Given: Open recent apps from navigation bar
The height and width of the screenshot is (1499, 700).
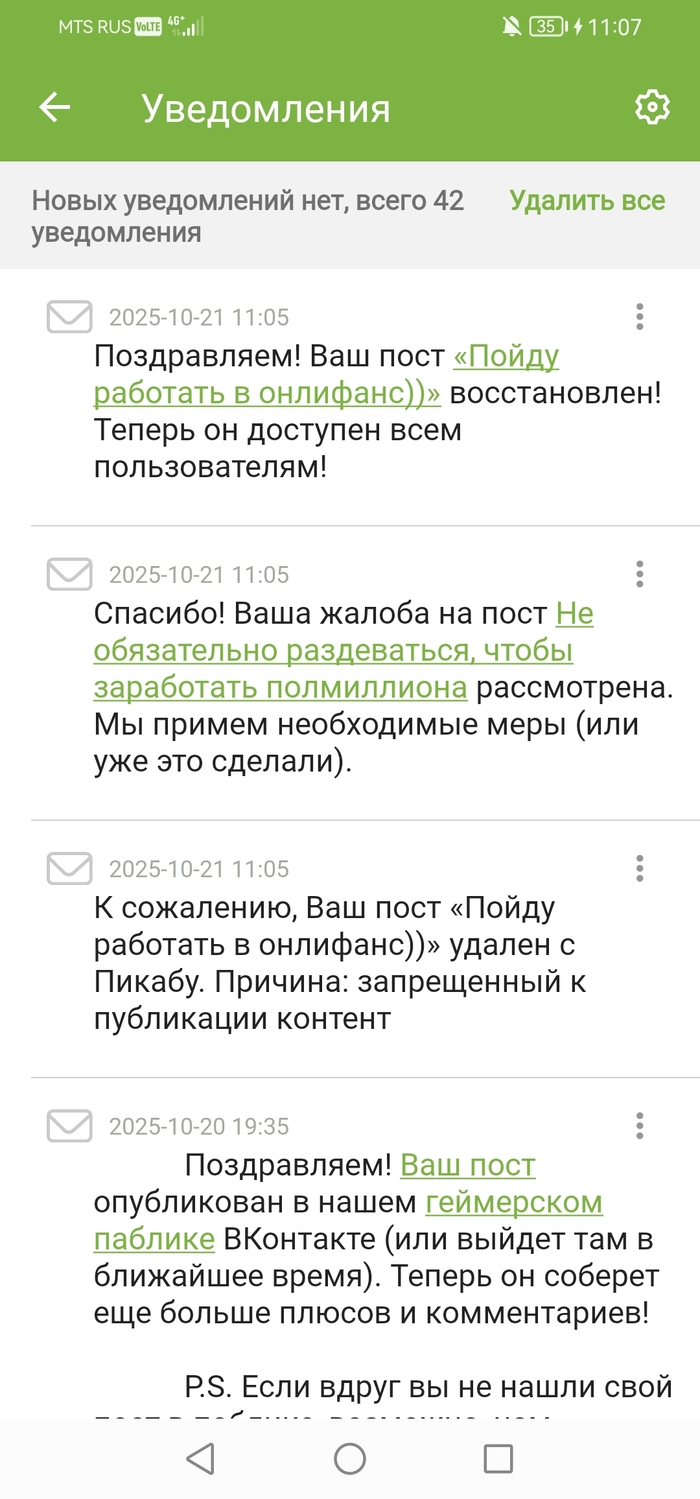Looking at the screenshot, I should (497, 1459).
